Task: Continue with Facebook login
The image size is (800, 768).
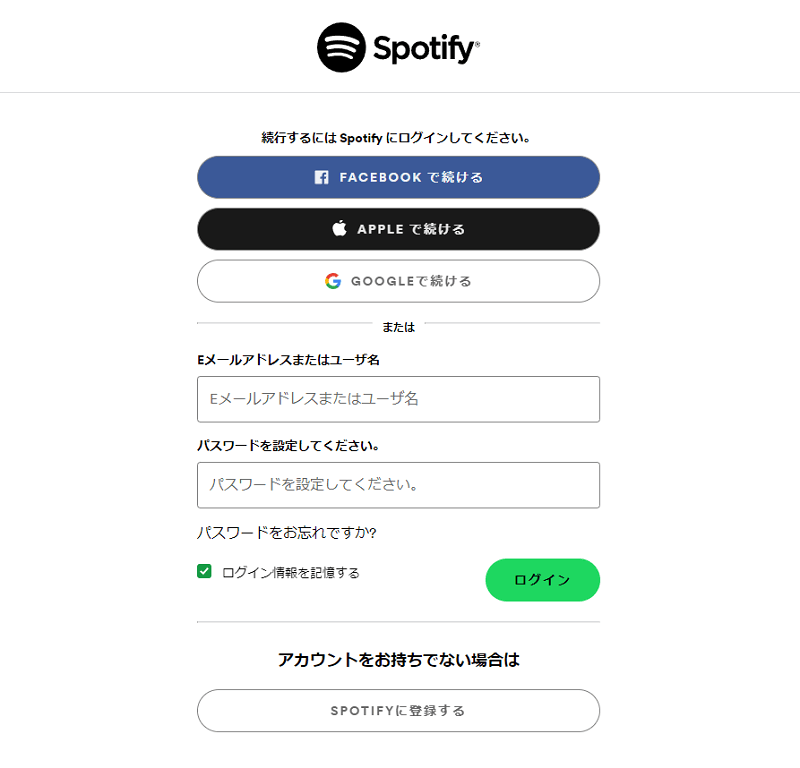Action: pos(398,177)
